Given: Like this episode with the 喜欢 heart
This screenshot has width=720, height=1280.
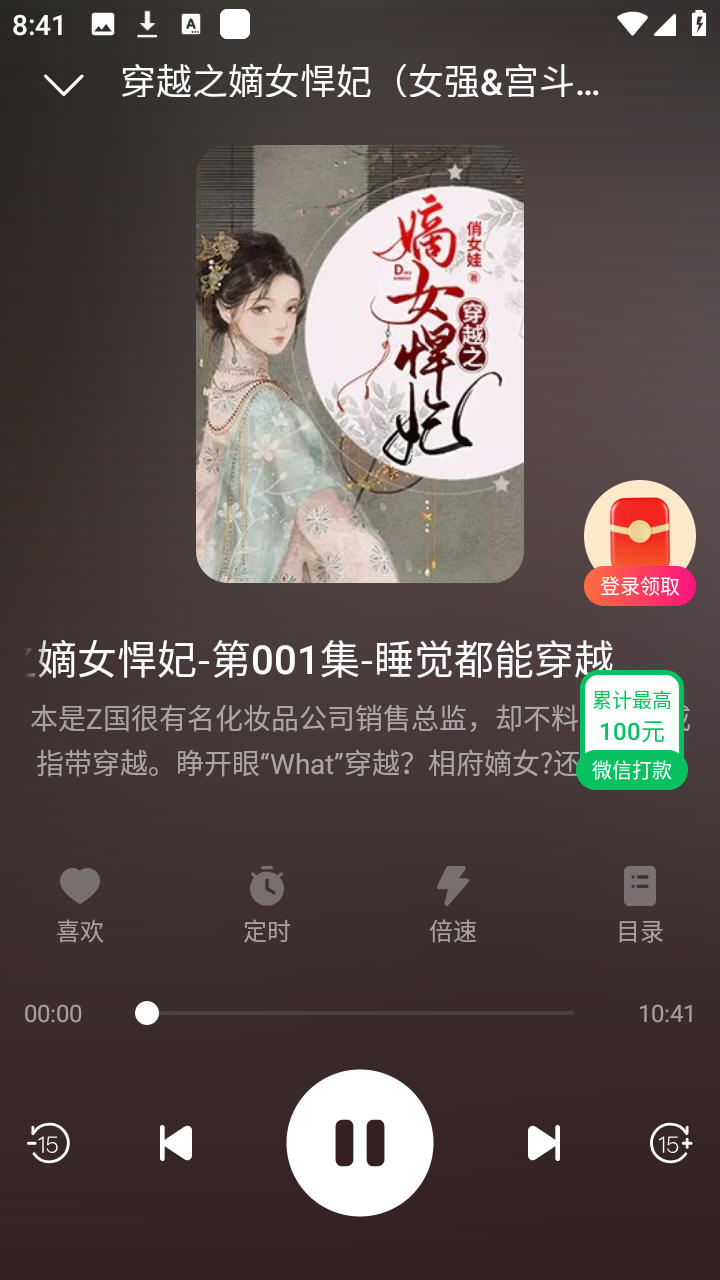Looking at the screenshot, I should pos(80,905).
